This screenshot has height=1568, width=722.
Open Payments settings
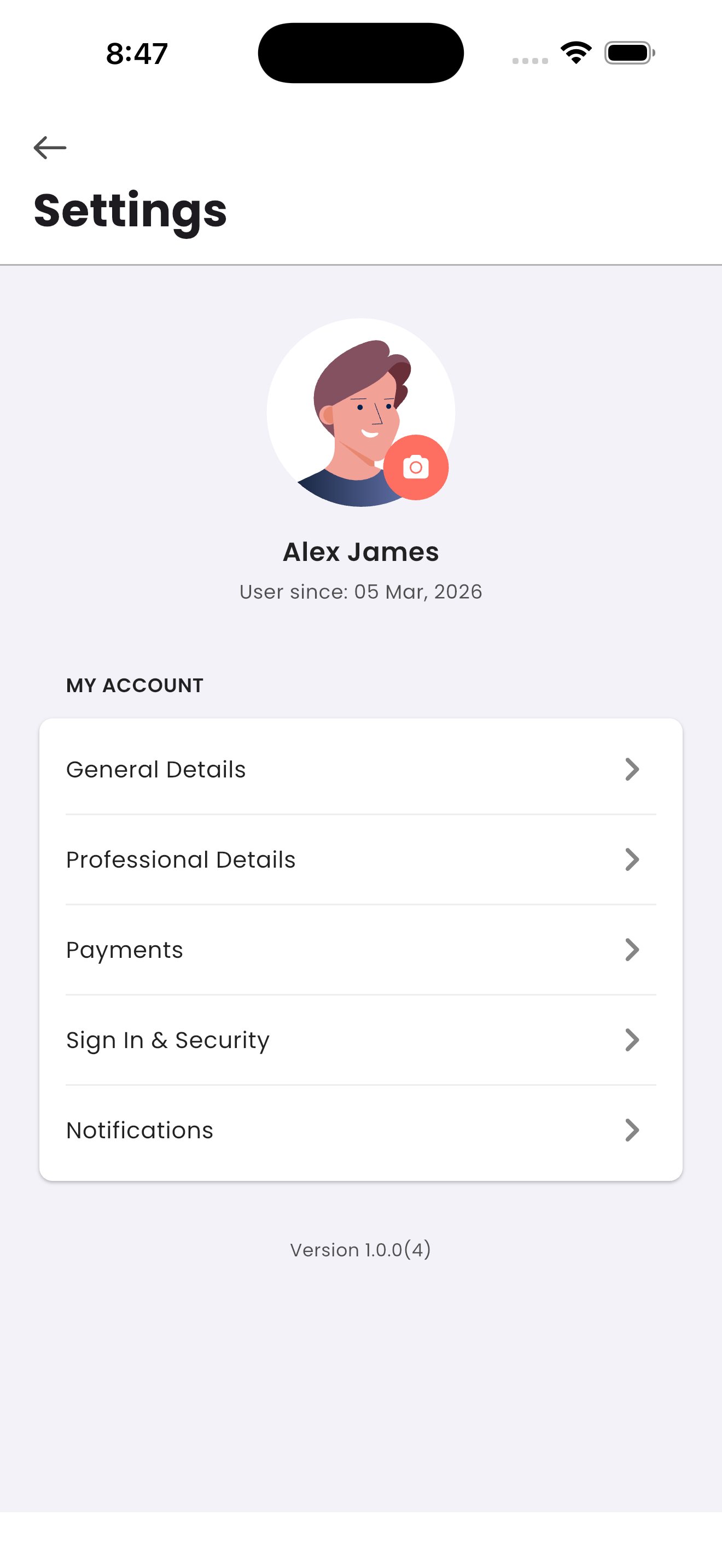(361, 950)
